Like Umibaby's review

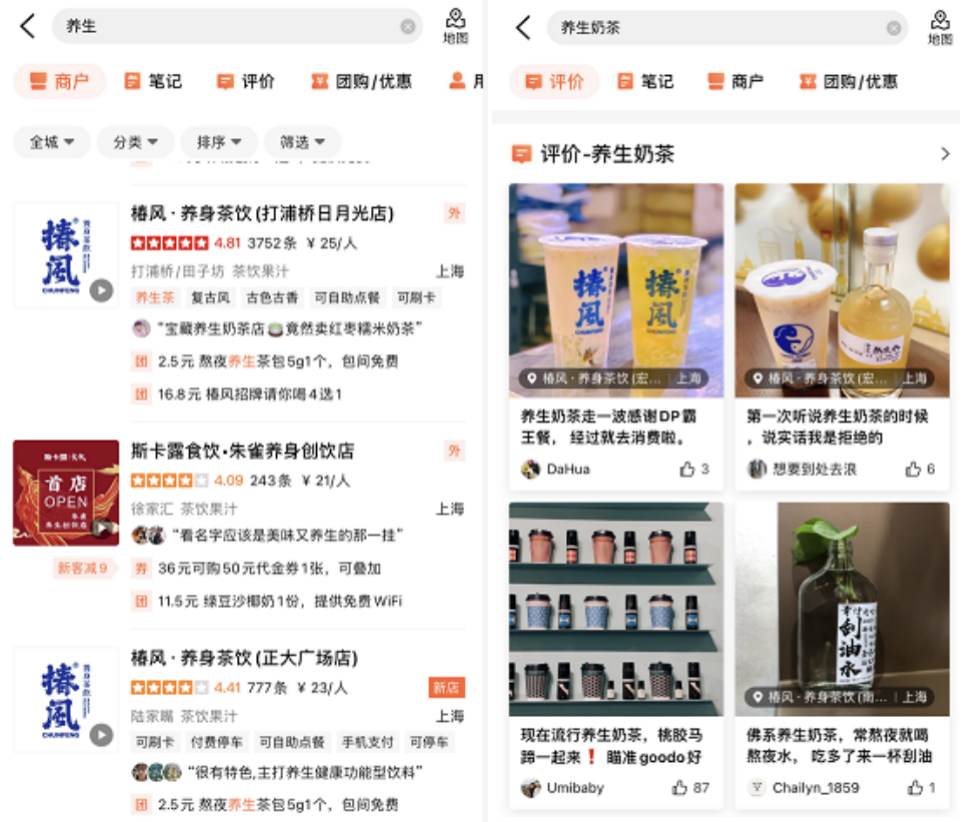pos(690,787)
